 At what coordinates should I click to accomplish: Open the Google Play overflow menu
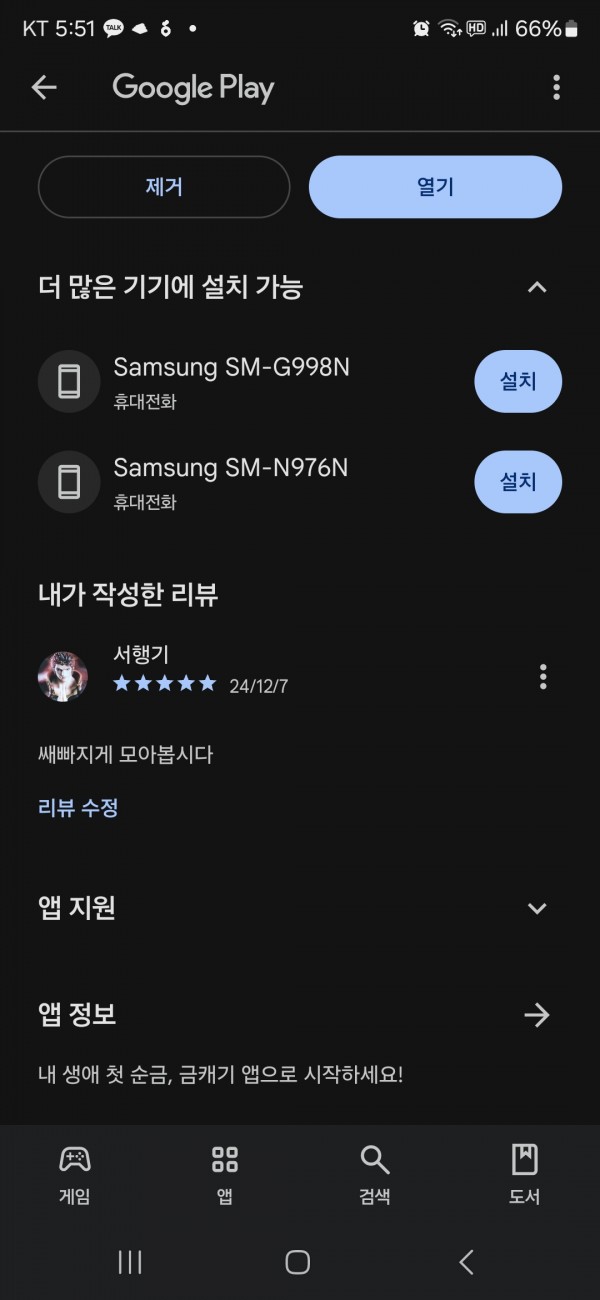[556, 88]
